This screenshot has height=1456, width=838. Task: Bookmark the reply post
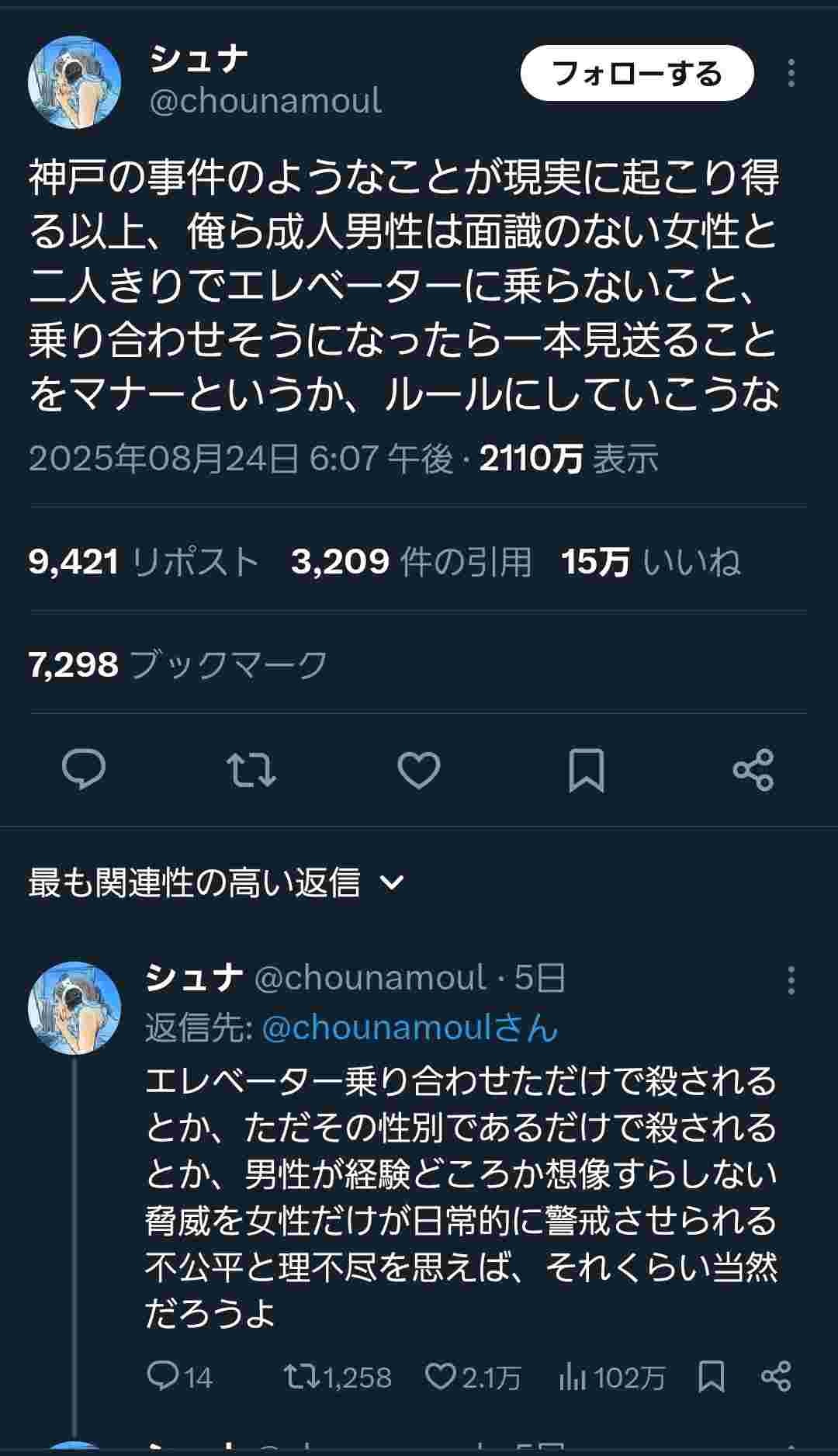pyautogui.click(x=712, y=1376)
